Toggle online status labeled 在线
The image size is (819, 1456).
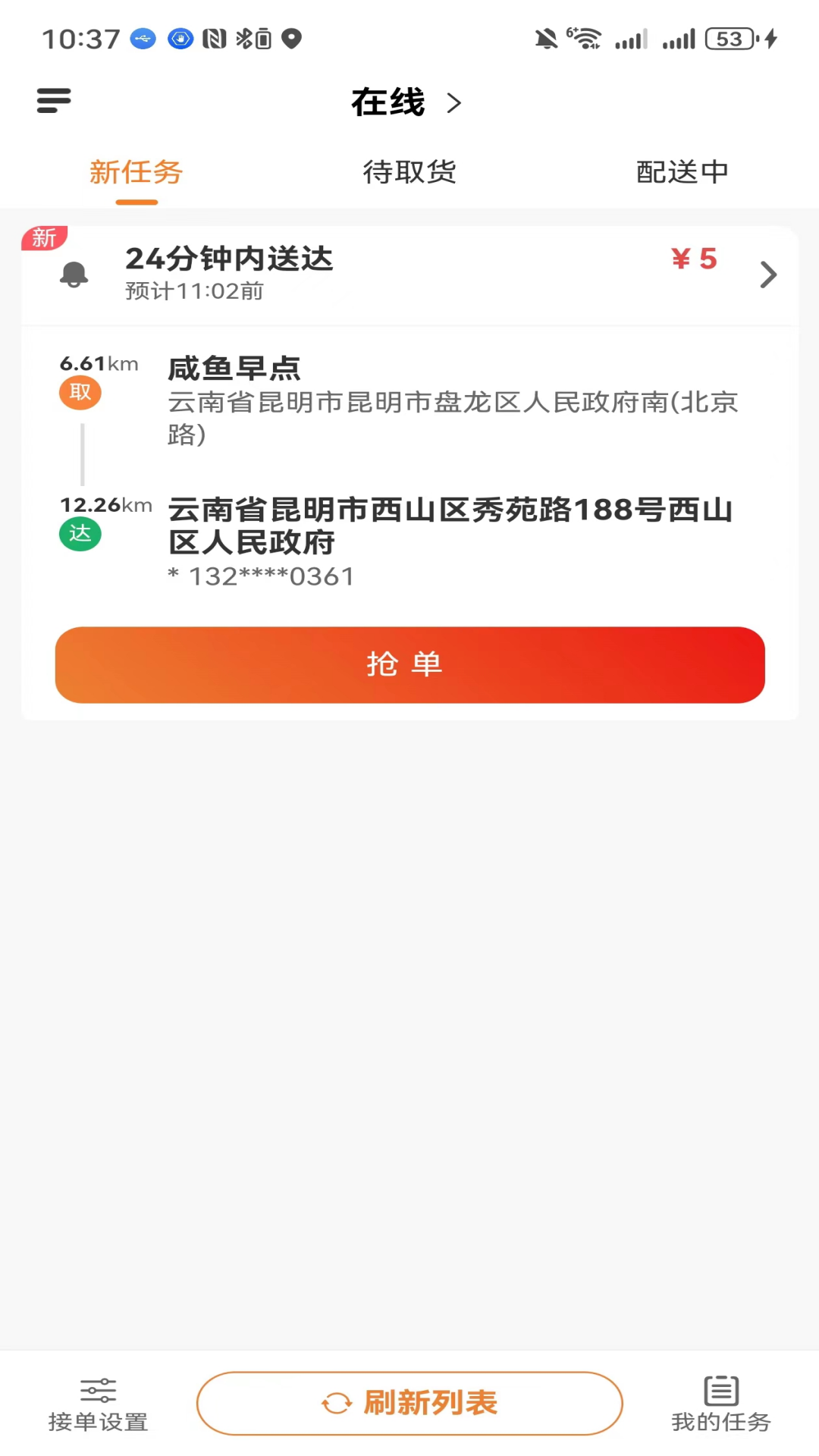tap(388, 102)
